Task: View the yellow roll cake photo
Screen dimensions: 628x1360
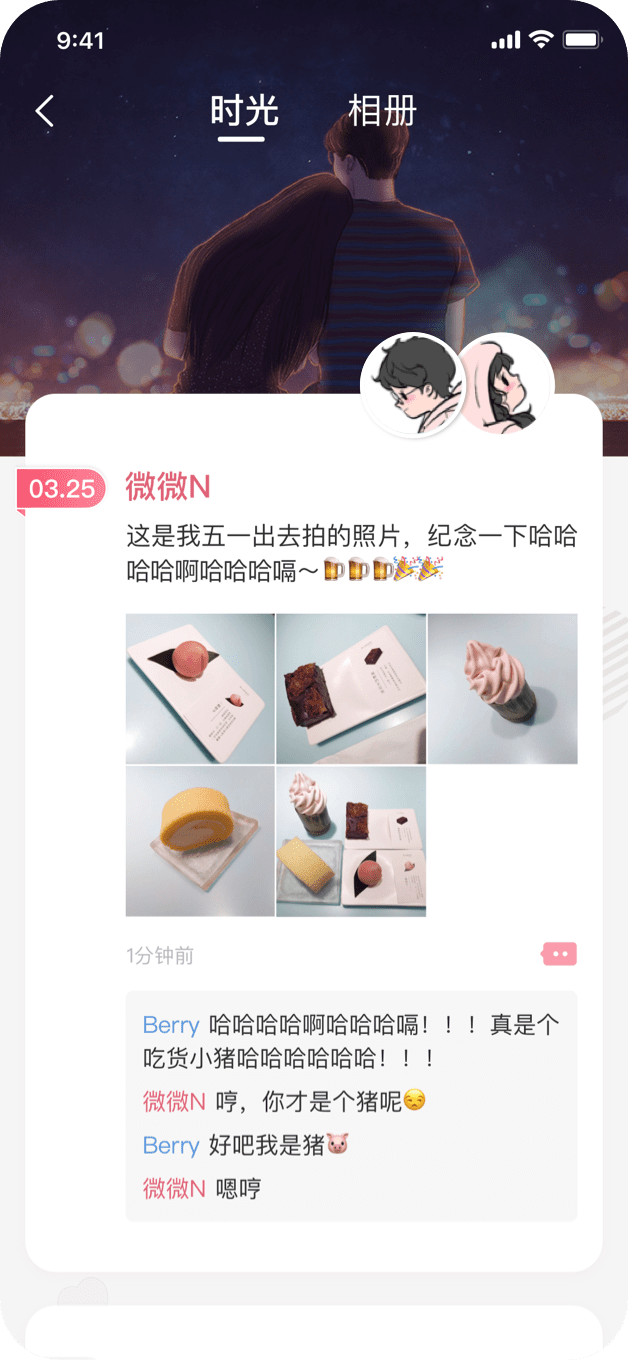Action: click(200, 841)
